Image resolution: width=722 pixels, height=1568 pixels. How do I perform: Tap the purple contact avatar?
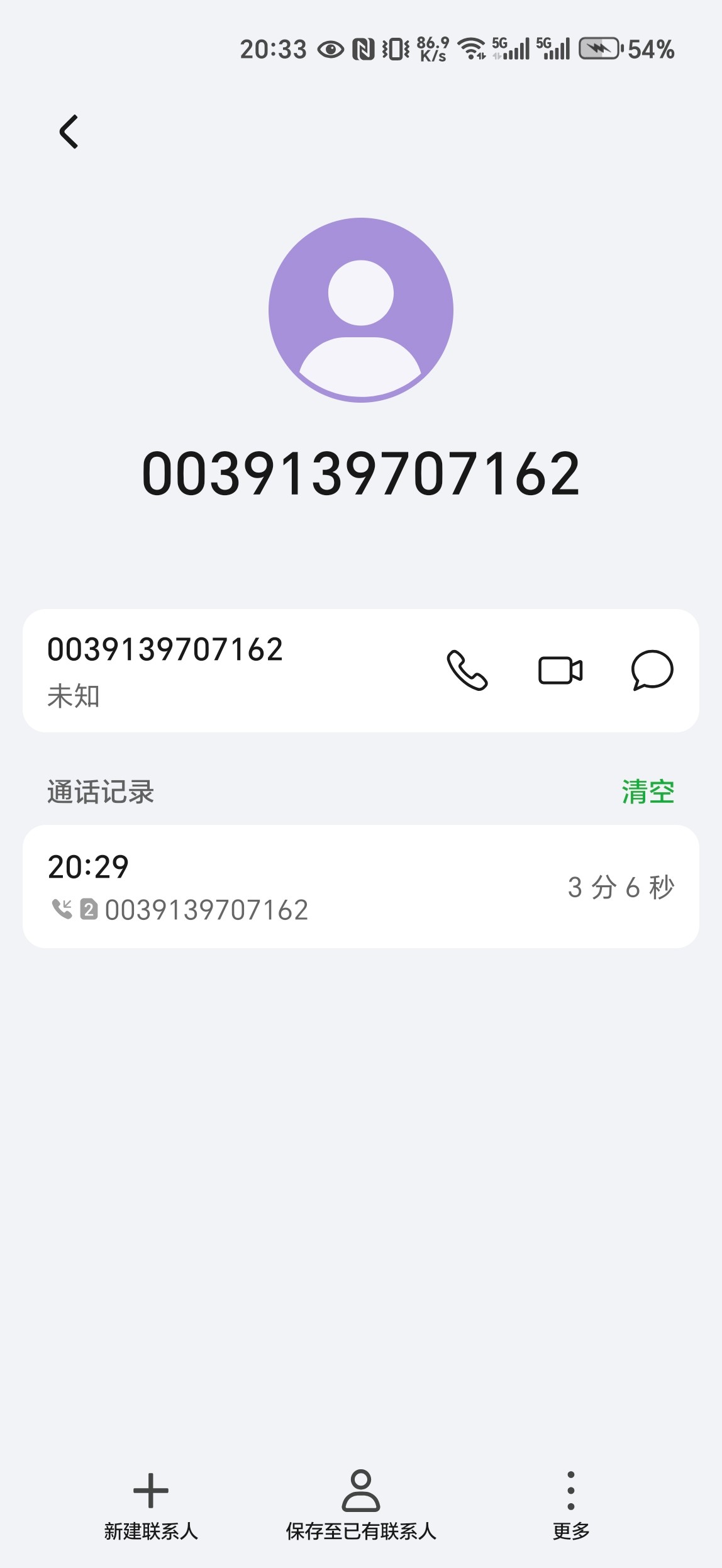361,310
